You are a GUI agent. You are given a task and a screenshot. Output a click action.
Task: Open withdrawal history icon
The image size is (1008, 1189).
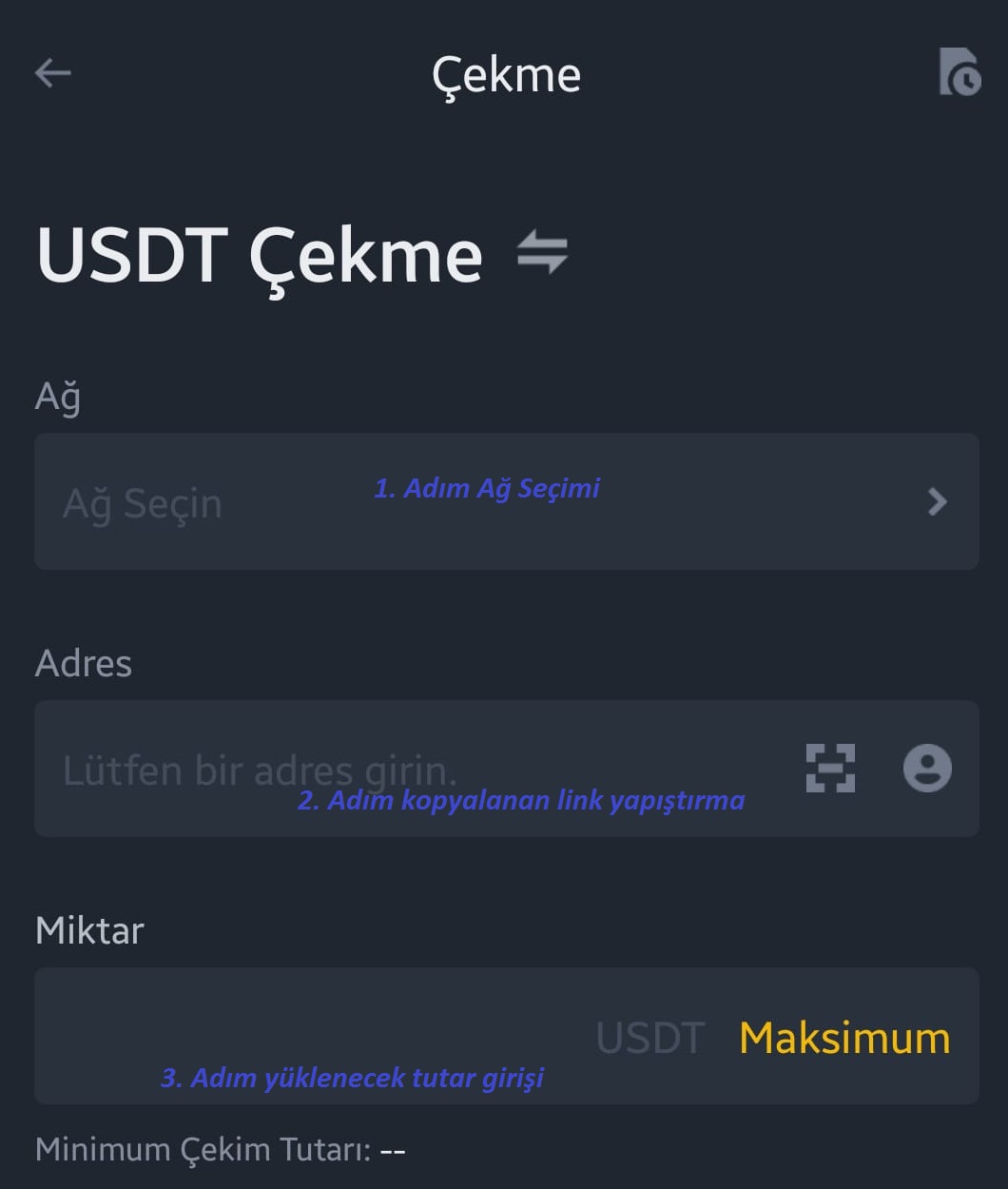click(959, 72)
